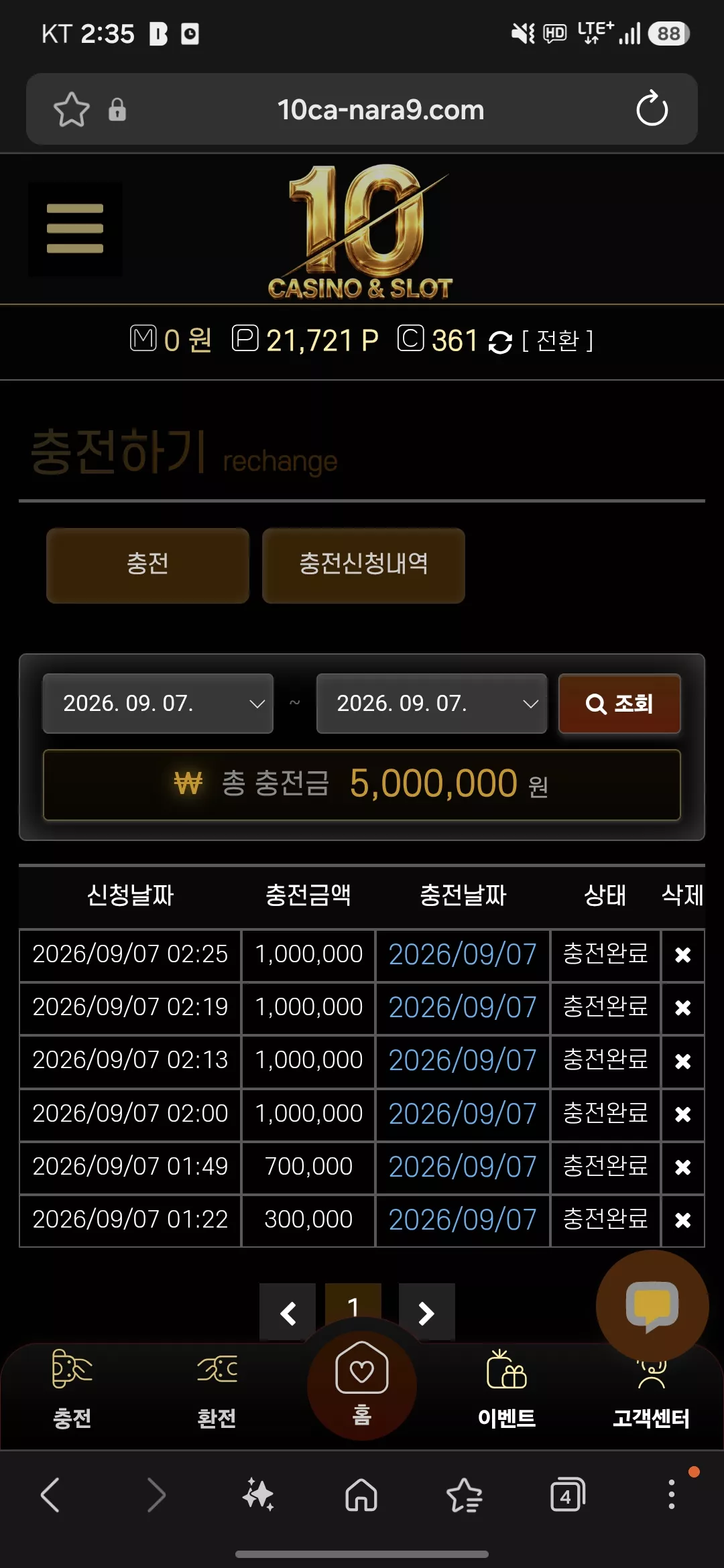Go to the next page of results

(x=426, y=1313)
